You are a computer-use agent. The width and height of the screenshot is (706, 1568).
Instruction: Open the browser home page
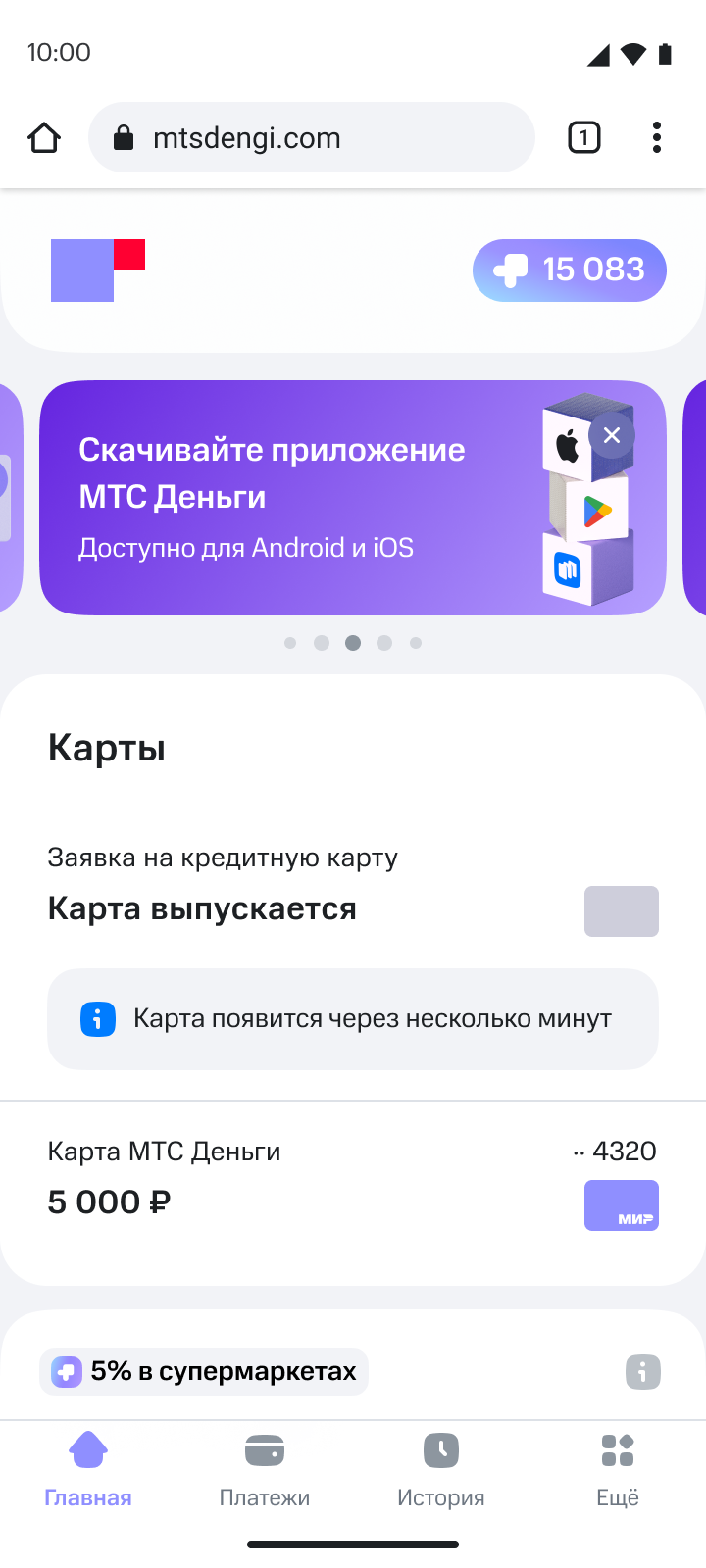[44, 138]
